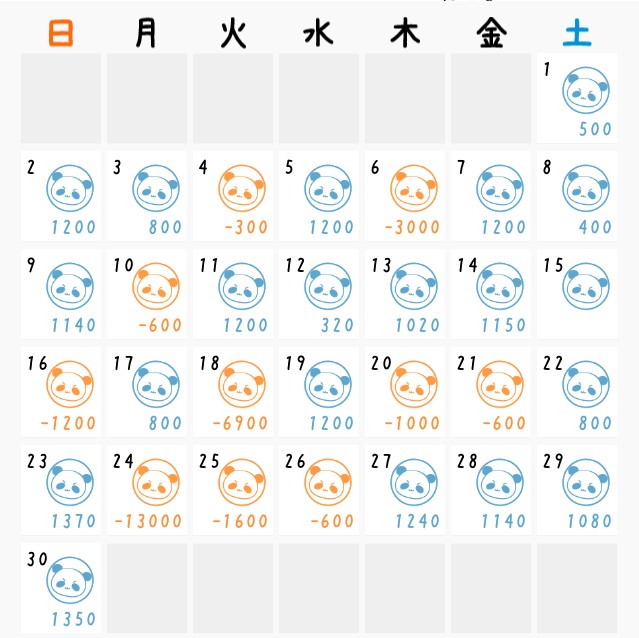Open day 20 entry with -1000
The image size is (639, 638).
click(x=405, y=392)
